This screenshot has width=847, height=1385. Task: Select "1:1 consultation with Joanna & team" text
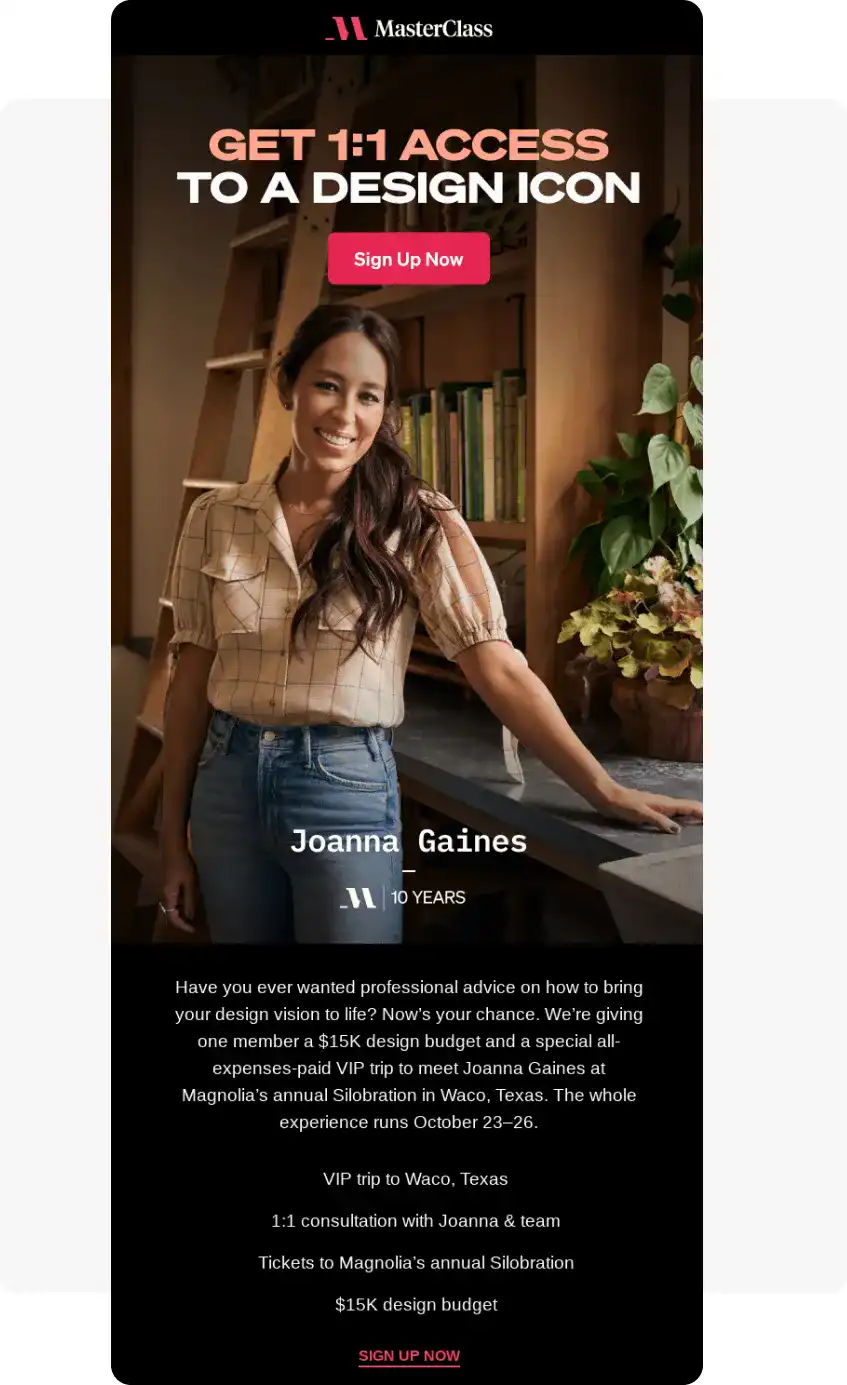pos(415,1221)
